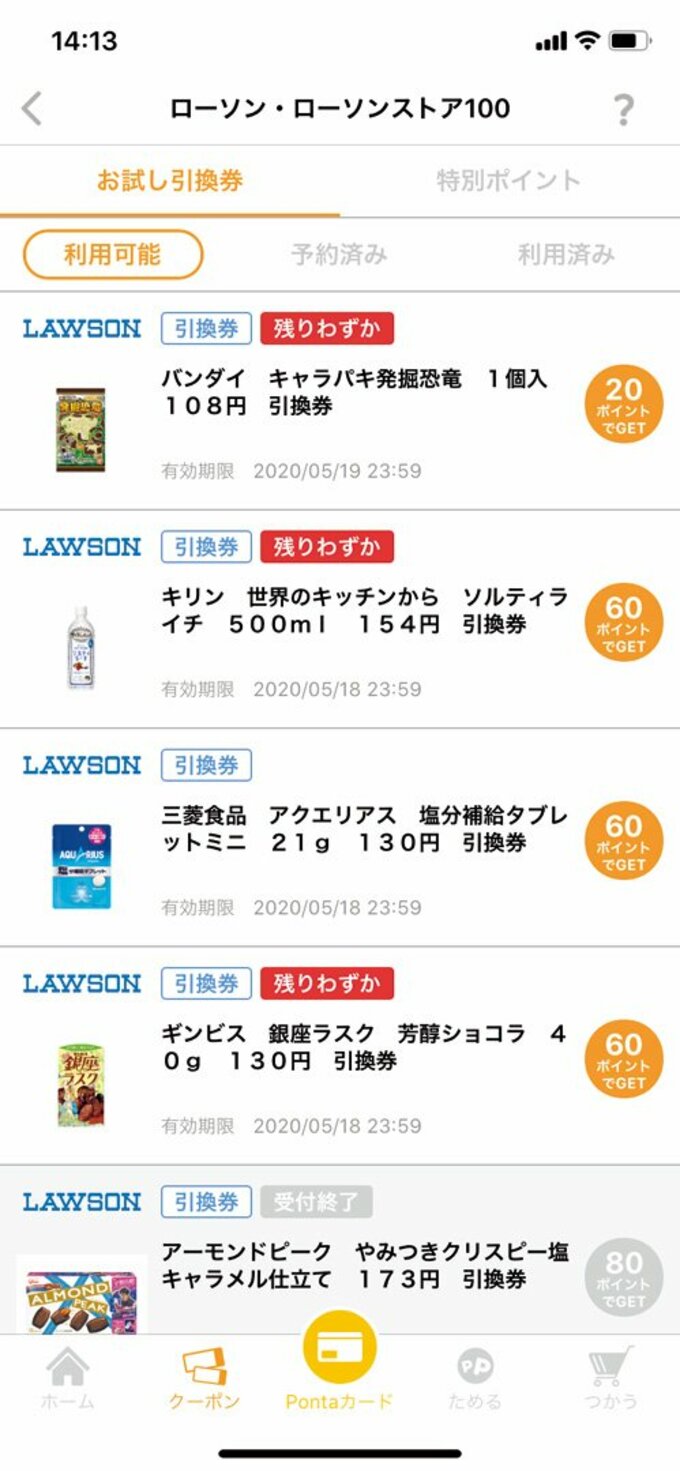Select the 利用可能 filter
The width and height of the screenshot is (680, 1471).
pyautogui.click(x=113, y=254)
